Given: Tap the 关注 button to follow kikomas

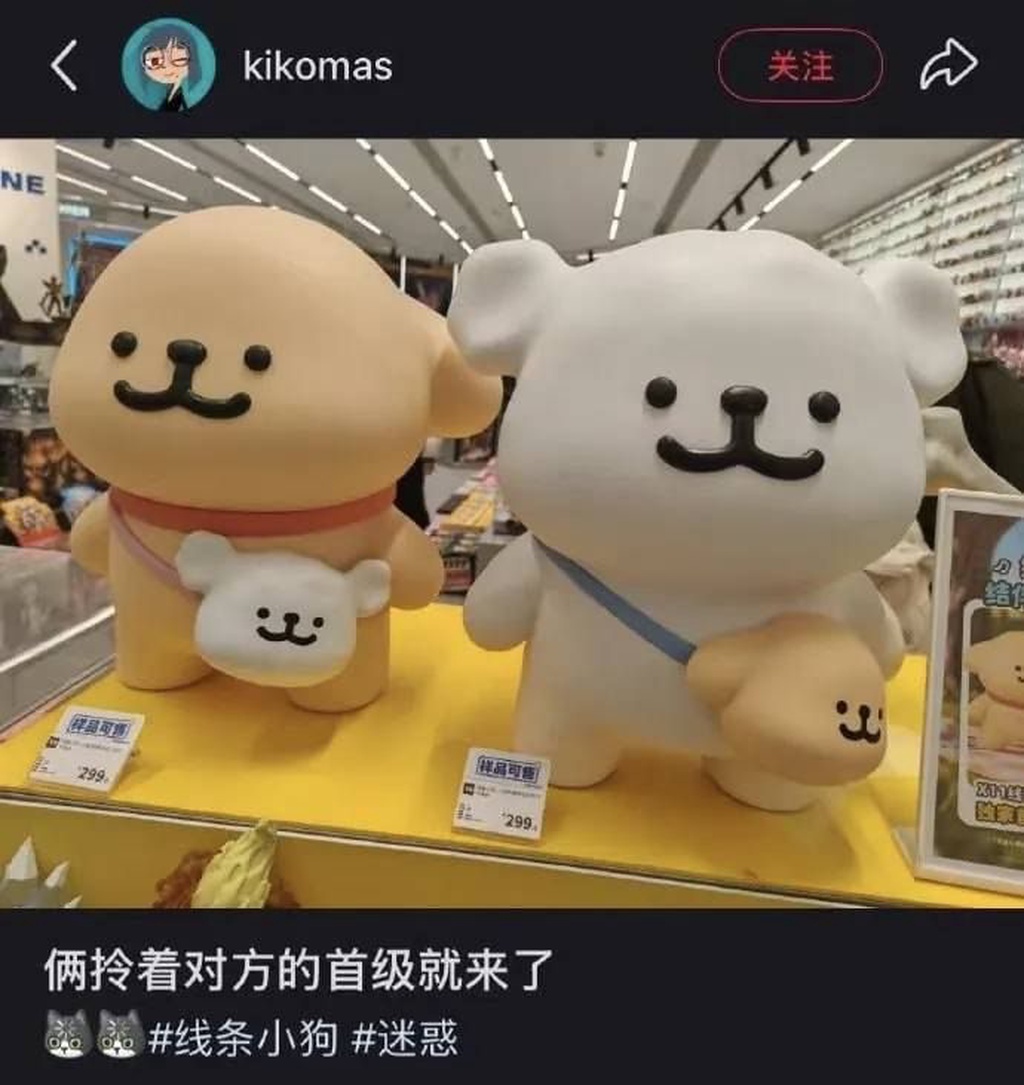Looking at the screenshot, I should tap(800, 66).
